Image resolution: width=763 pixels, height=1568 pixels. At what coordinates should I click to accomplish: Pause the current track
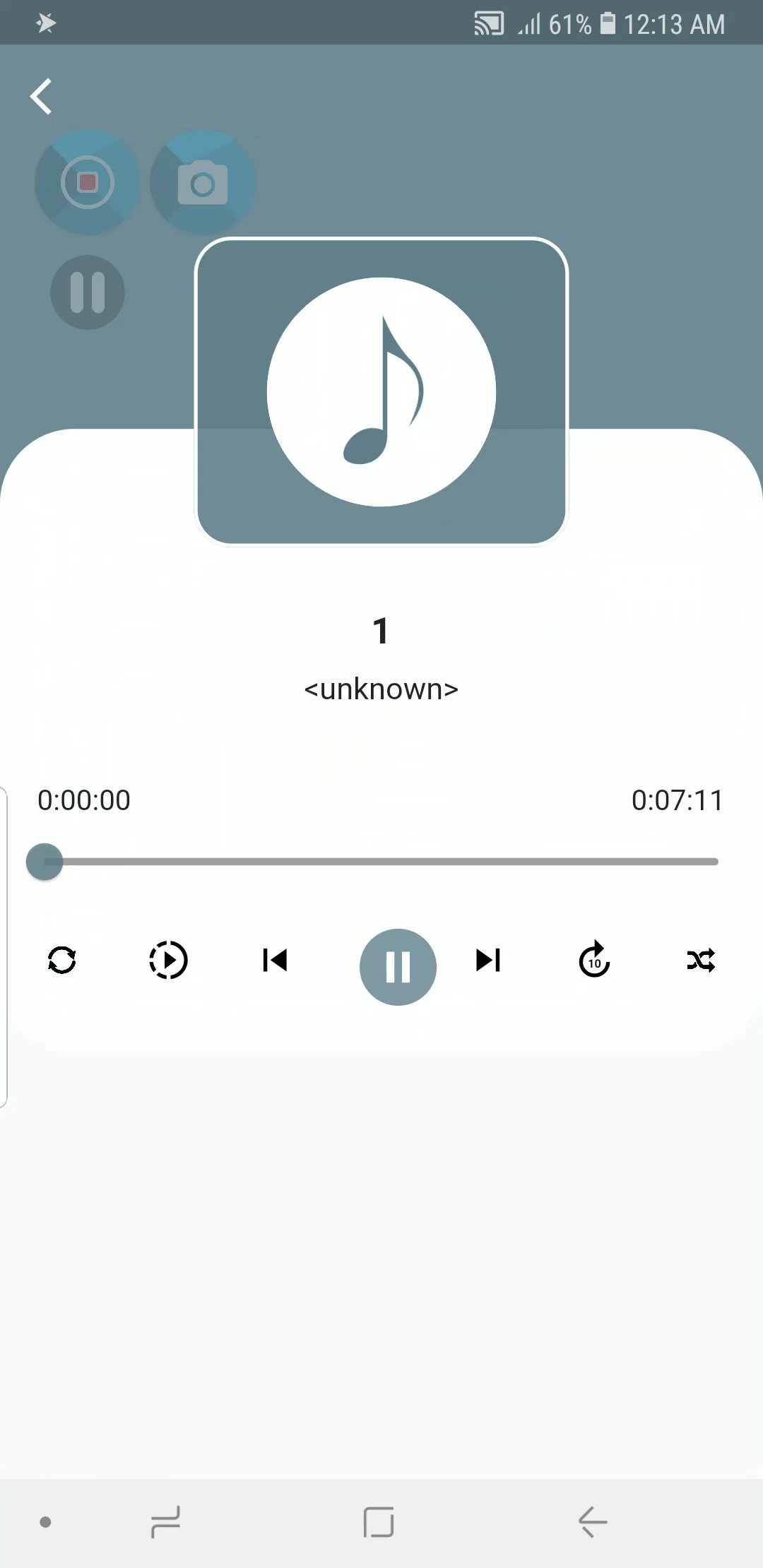pyautogui.click(x=398, y=966)
